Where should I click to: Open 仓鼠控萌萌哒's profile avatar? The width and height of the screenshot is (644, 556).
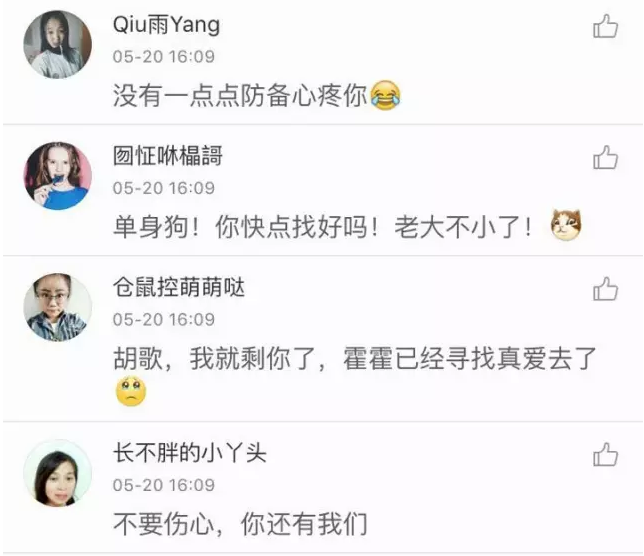pyautogui.click(x=58, y=307)
